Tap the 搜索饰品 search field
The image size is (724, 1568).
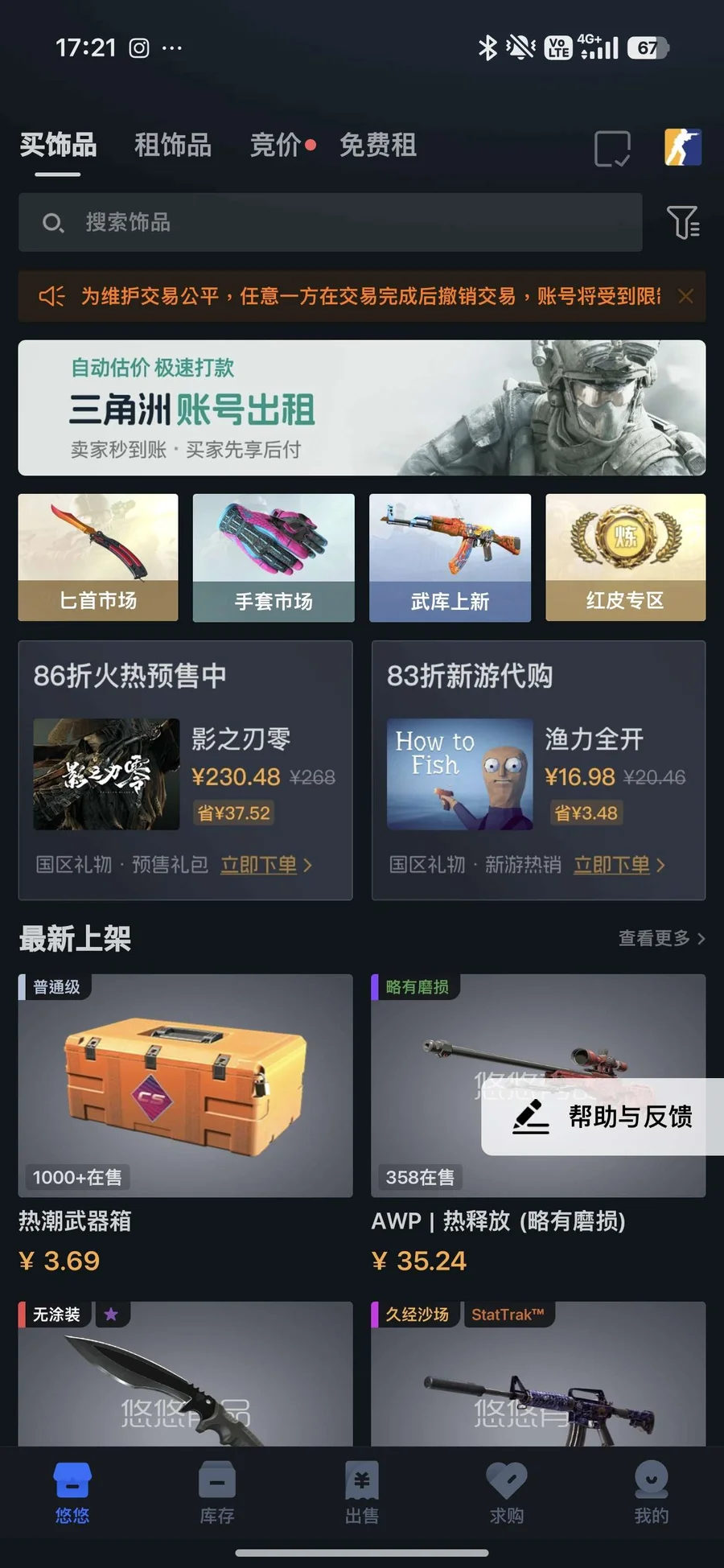[x=331, y=222]
